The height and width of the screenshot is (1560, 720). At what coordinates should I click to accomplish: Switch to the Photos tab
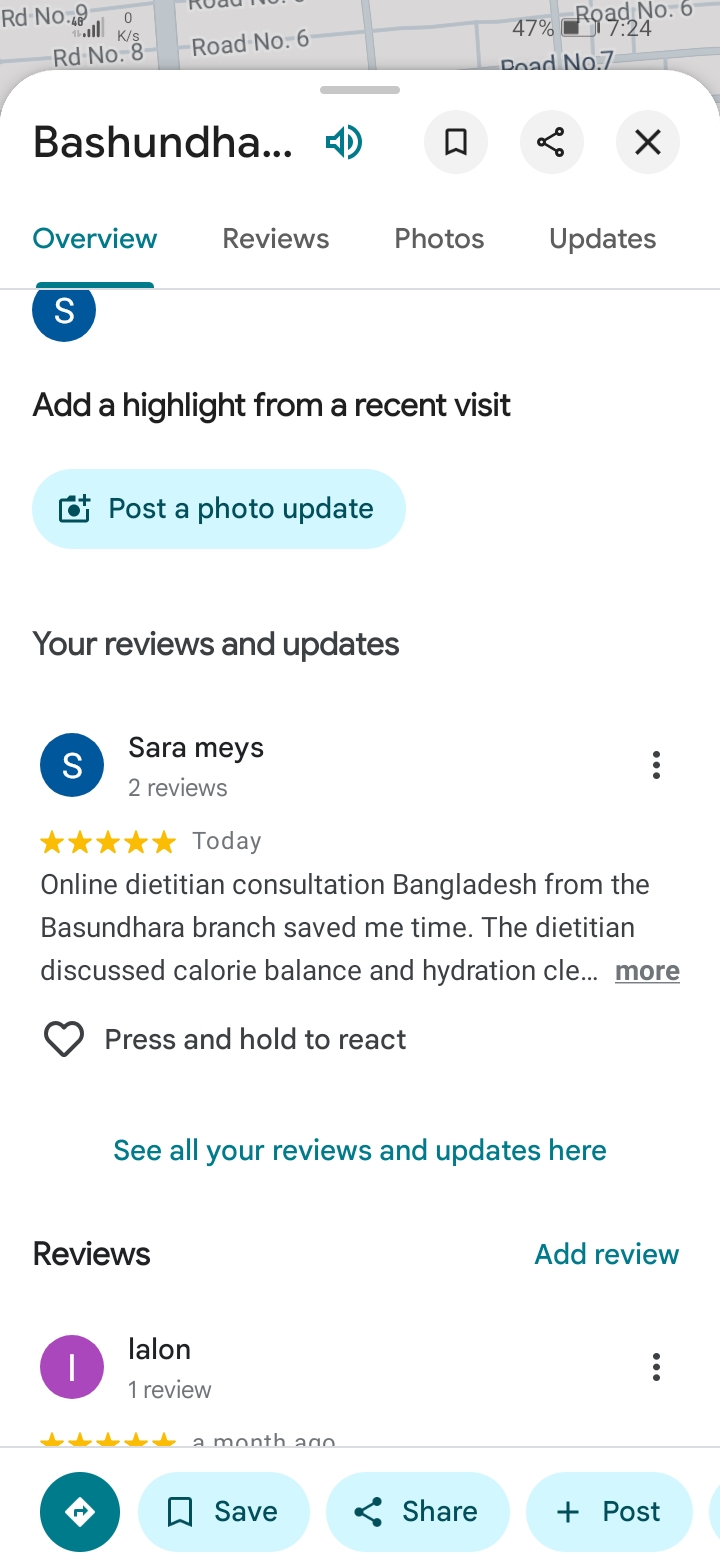[x=439, y=239]
